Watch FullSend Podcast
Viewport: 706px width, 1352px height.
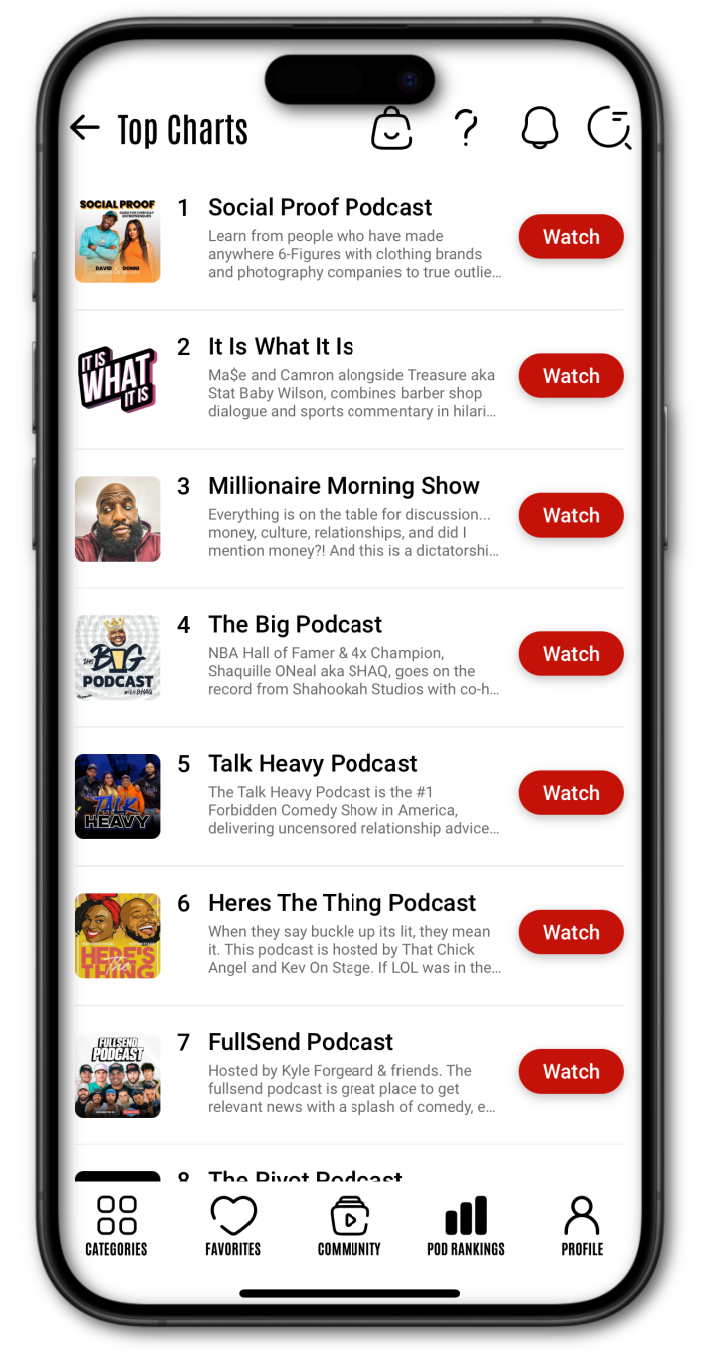click(570, 1071)
